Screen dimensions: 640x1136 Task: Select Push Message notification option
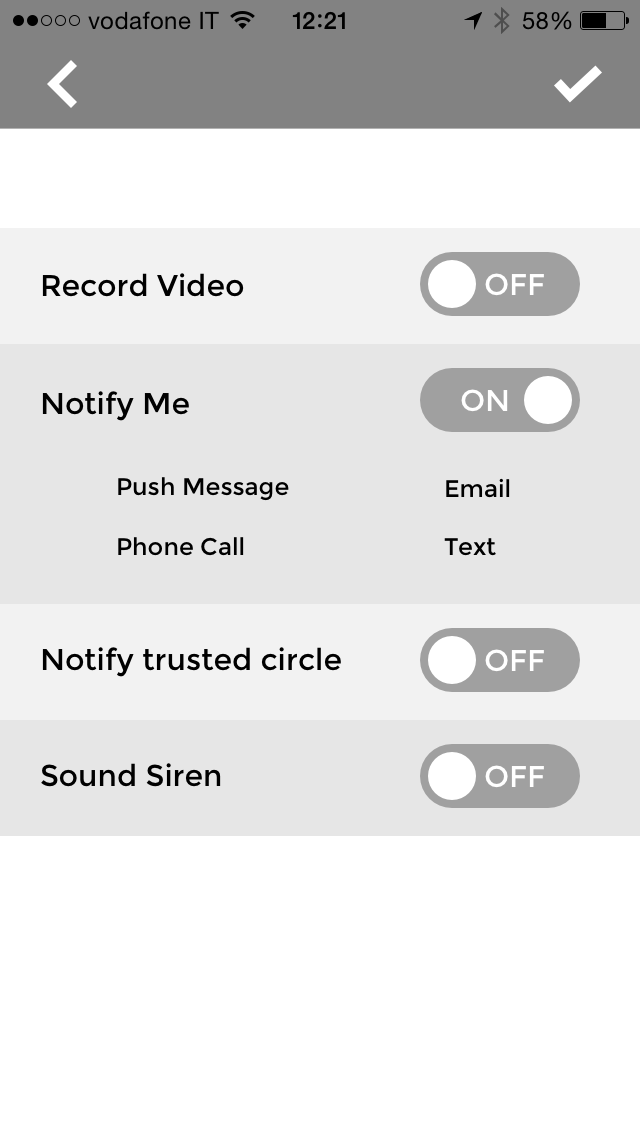(x=202, y=487)
